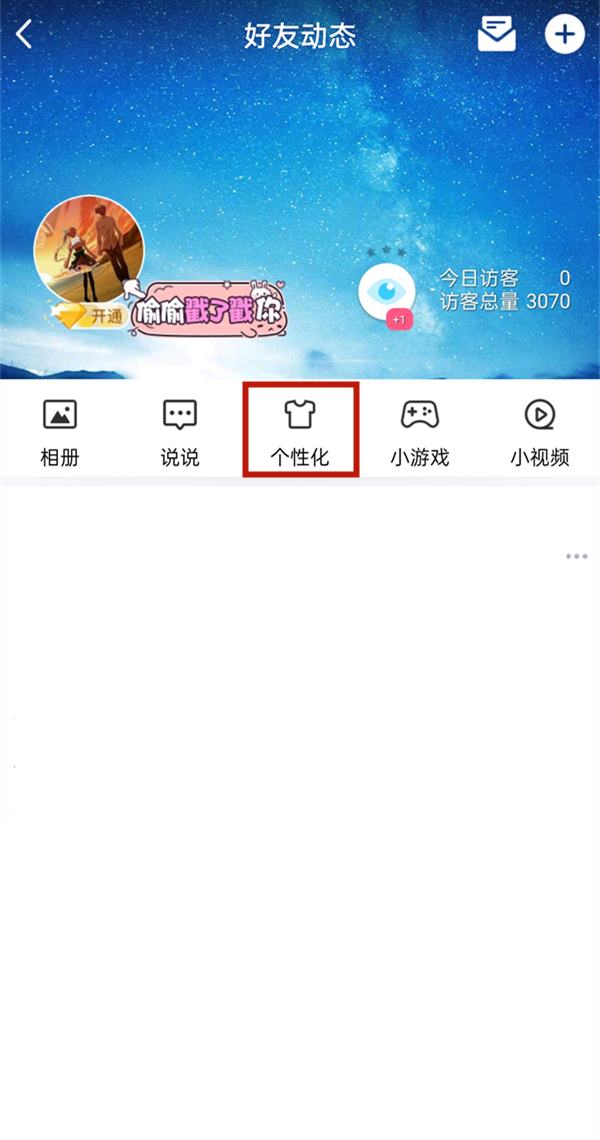Go back from 好友动态
The width and height of the screenshot is (600, 1140).
coord(24,35)
